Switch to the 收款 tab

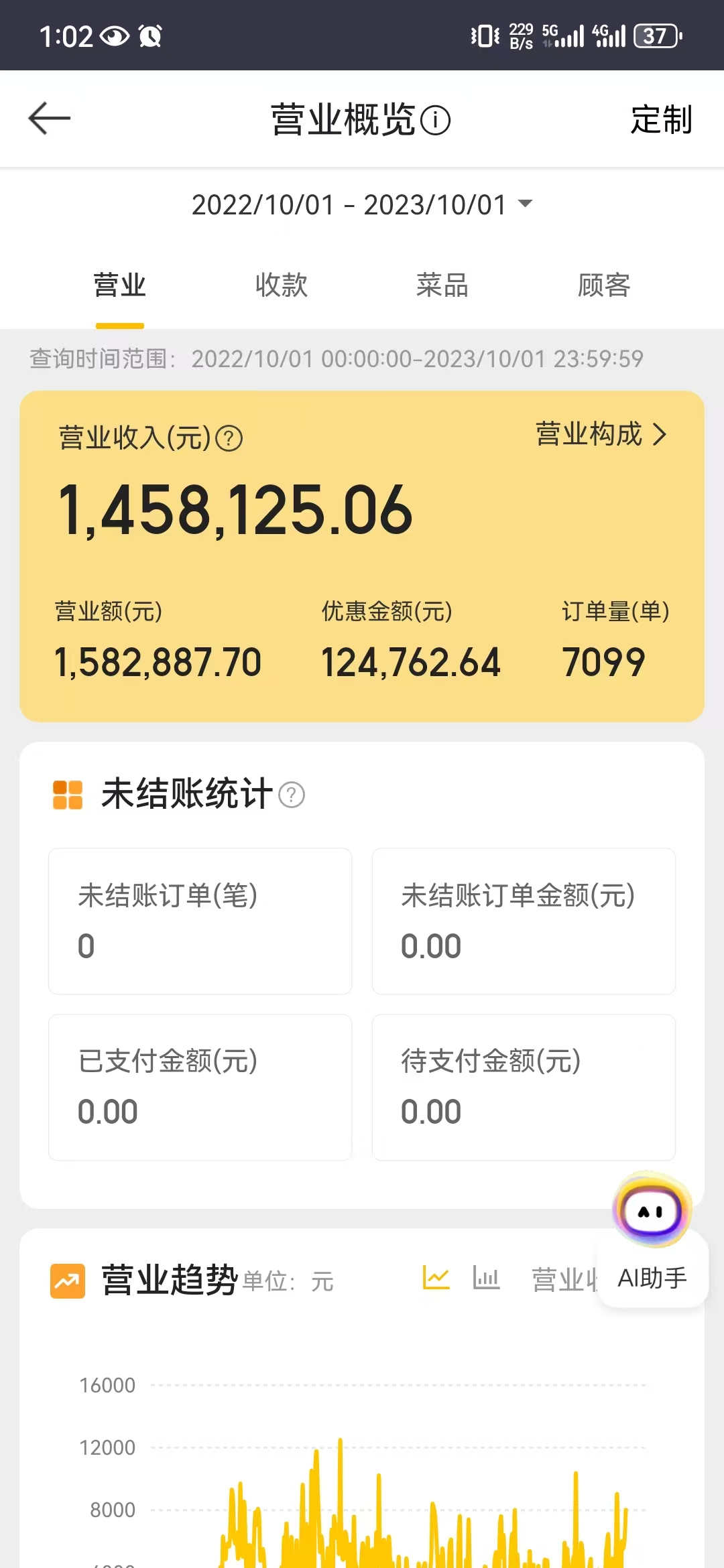(x=281, y=285)
